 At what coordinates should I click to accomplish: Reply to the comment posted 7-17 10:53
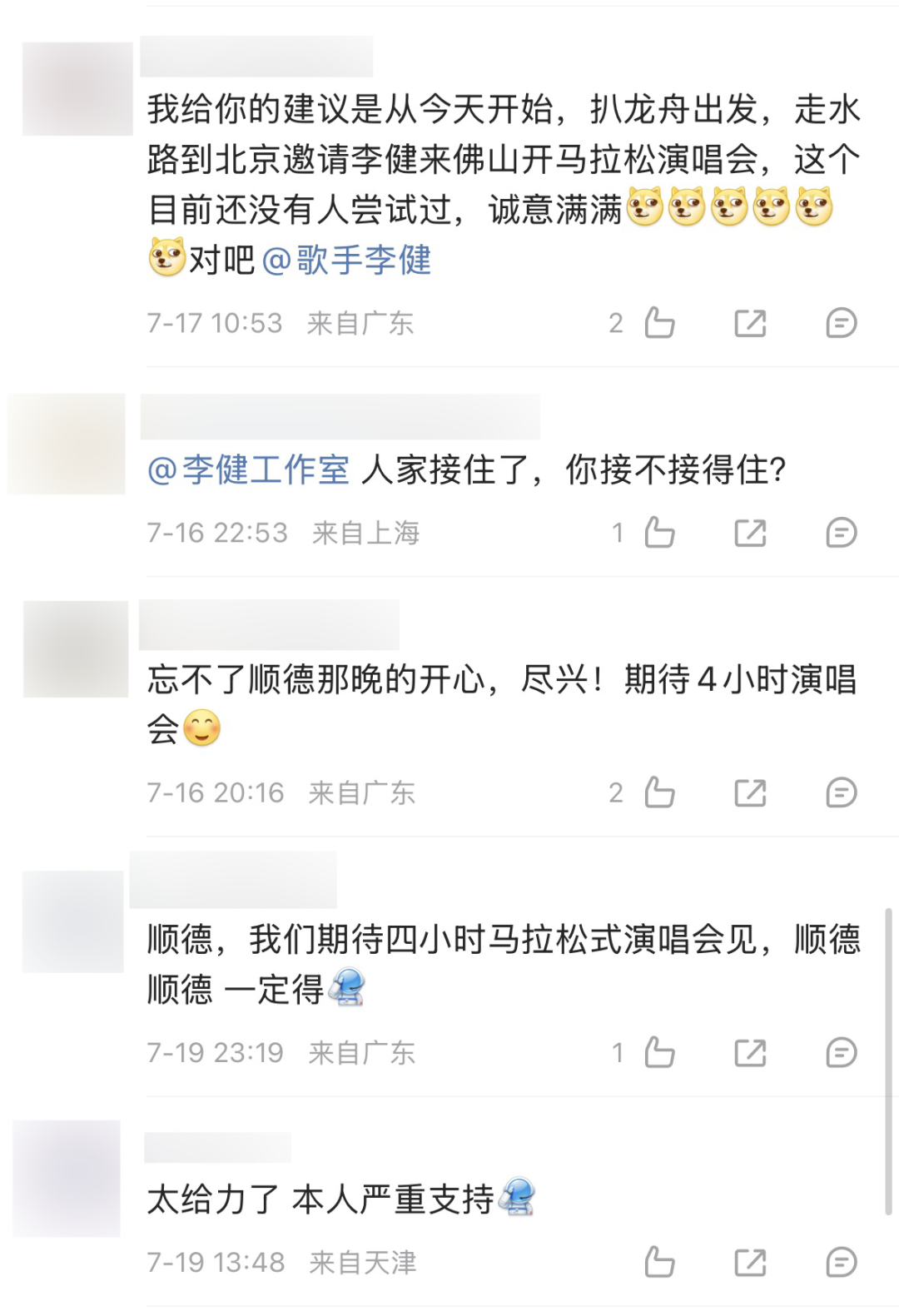(x=841, y=323)
